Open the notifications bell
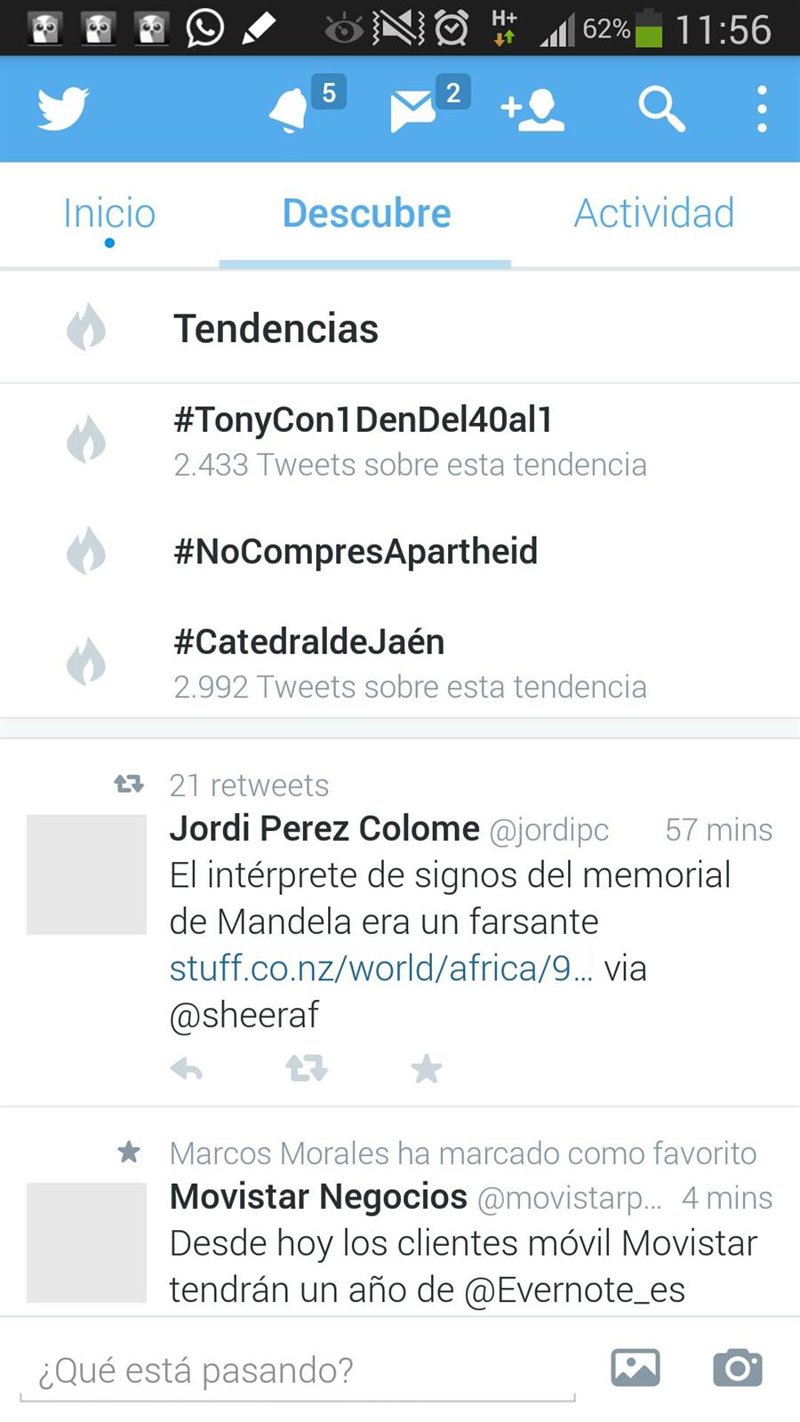The image size is (800, 1422). [291, 109]
